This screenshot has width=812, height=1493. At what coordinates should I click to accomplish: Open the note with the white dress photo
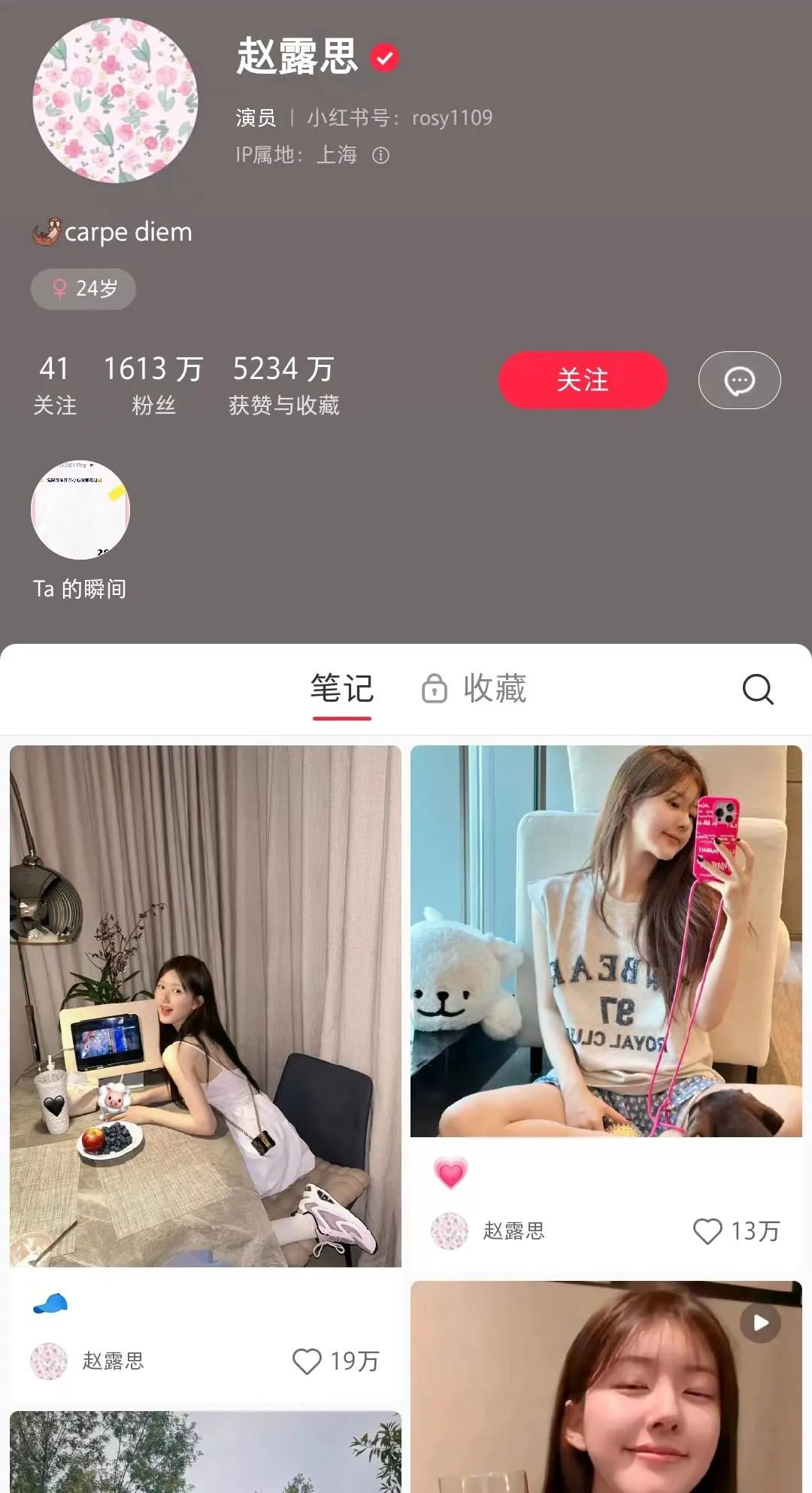[205, 1006]
